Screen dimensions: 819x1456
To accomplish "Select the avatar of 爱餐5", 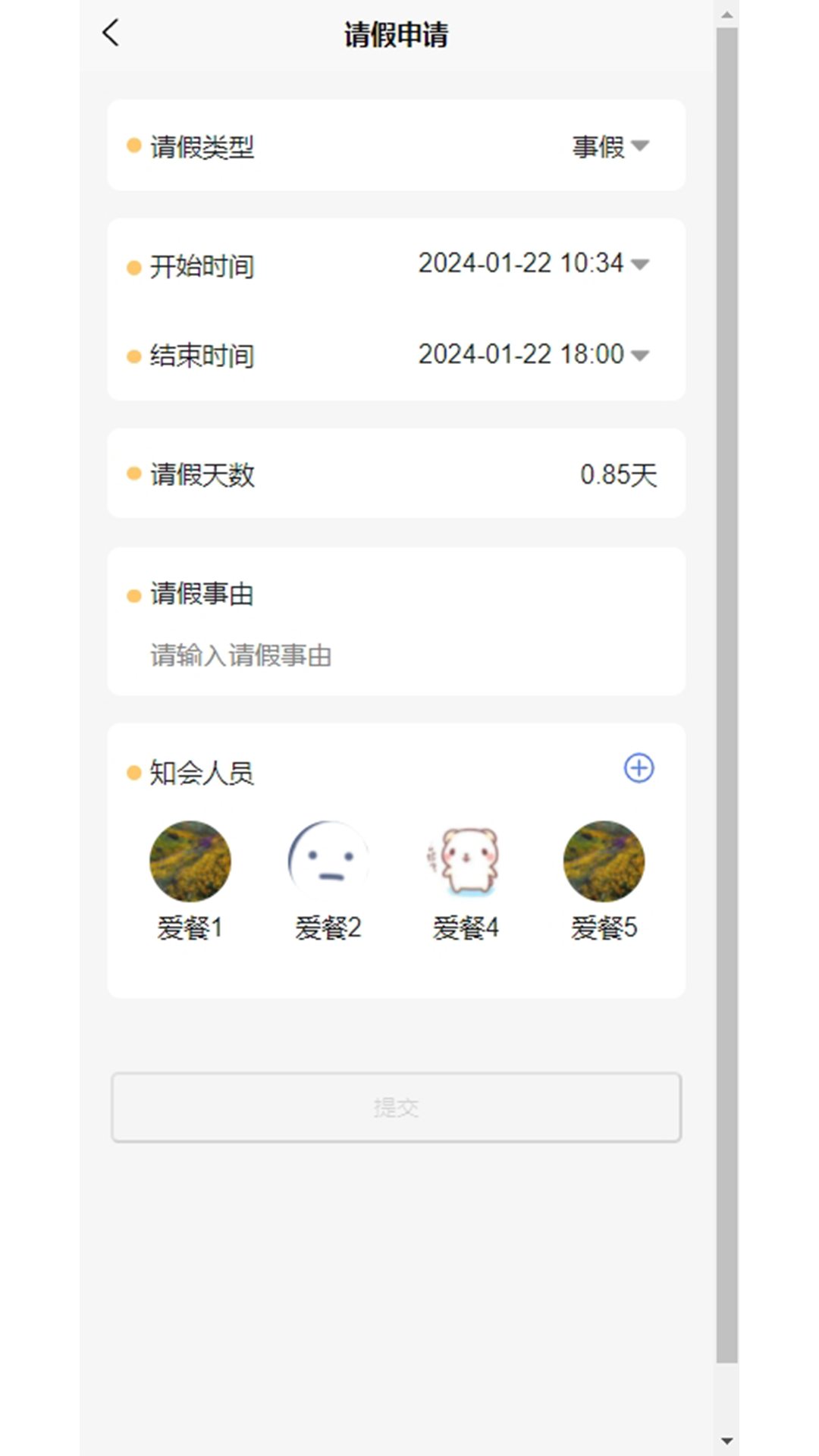I will click(604, 861).
